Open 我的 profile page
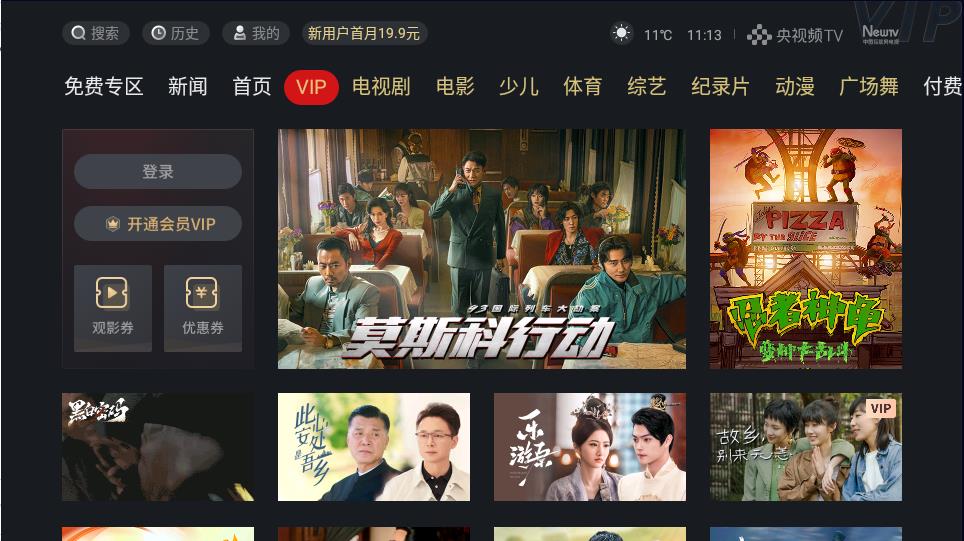 click(x=256, y=33)
